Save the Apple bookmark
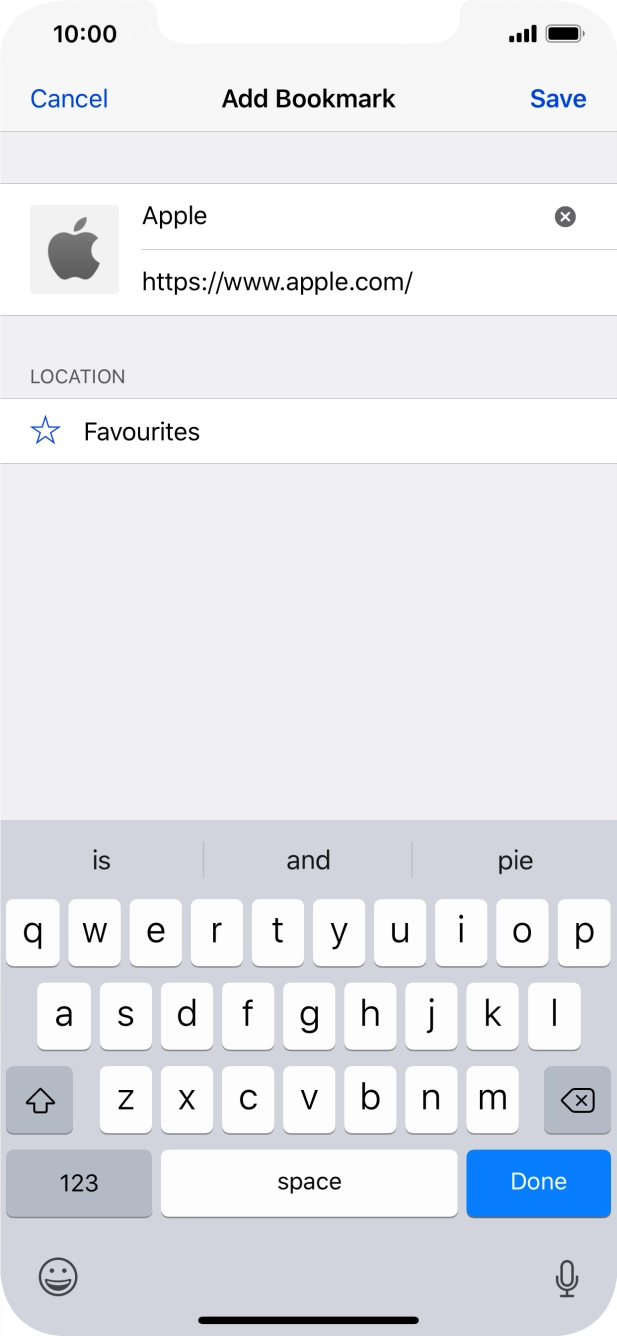Screen dimensions: 617x1336 (557, 99)
